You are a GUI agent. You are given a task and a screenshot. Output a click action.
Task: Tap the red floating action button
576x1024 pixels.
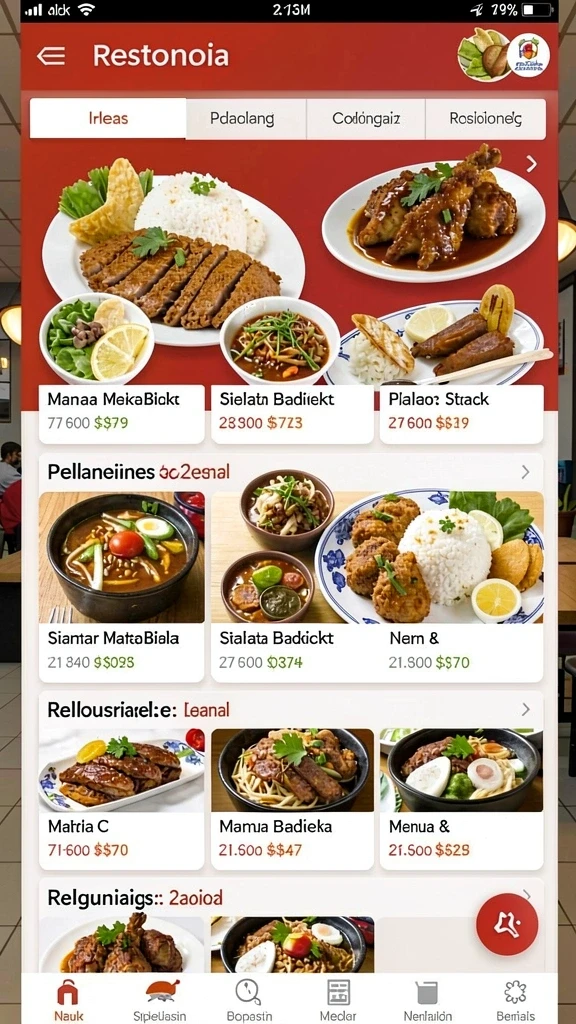click(507, 924)
